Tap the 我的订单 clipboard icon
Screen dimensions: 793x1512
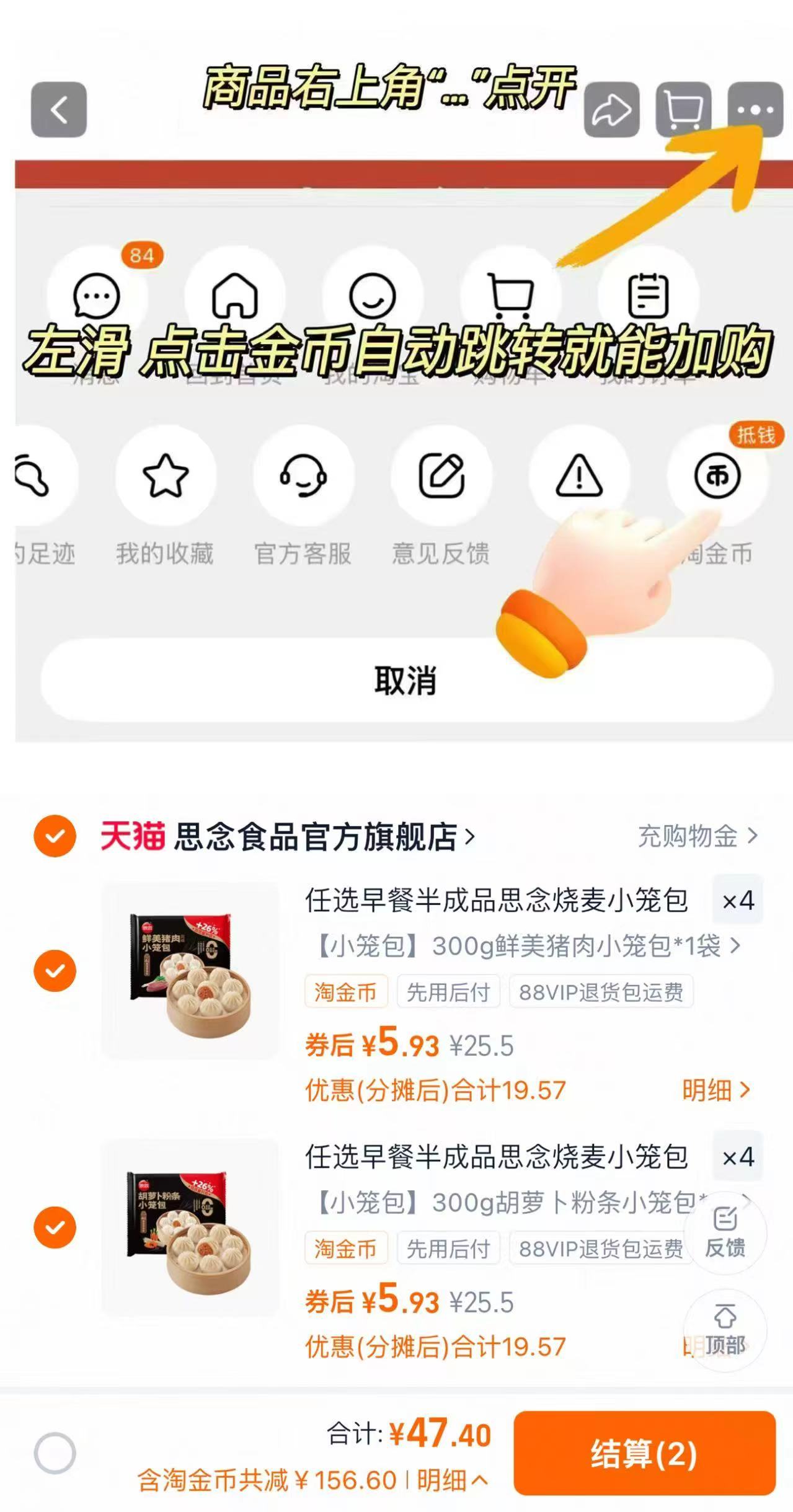click(647, 296)
